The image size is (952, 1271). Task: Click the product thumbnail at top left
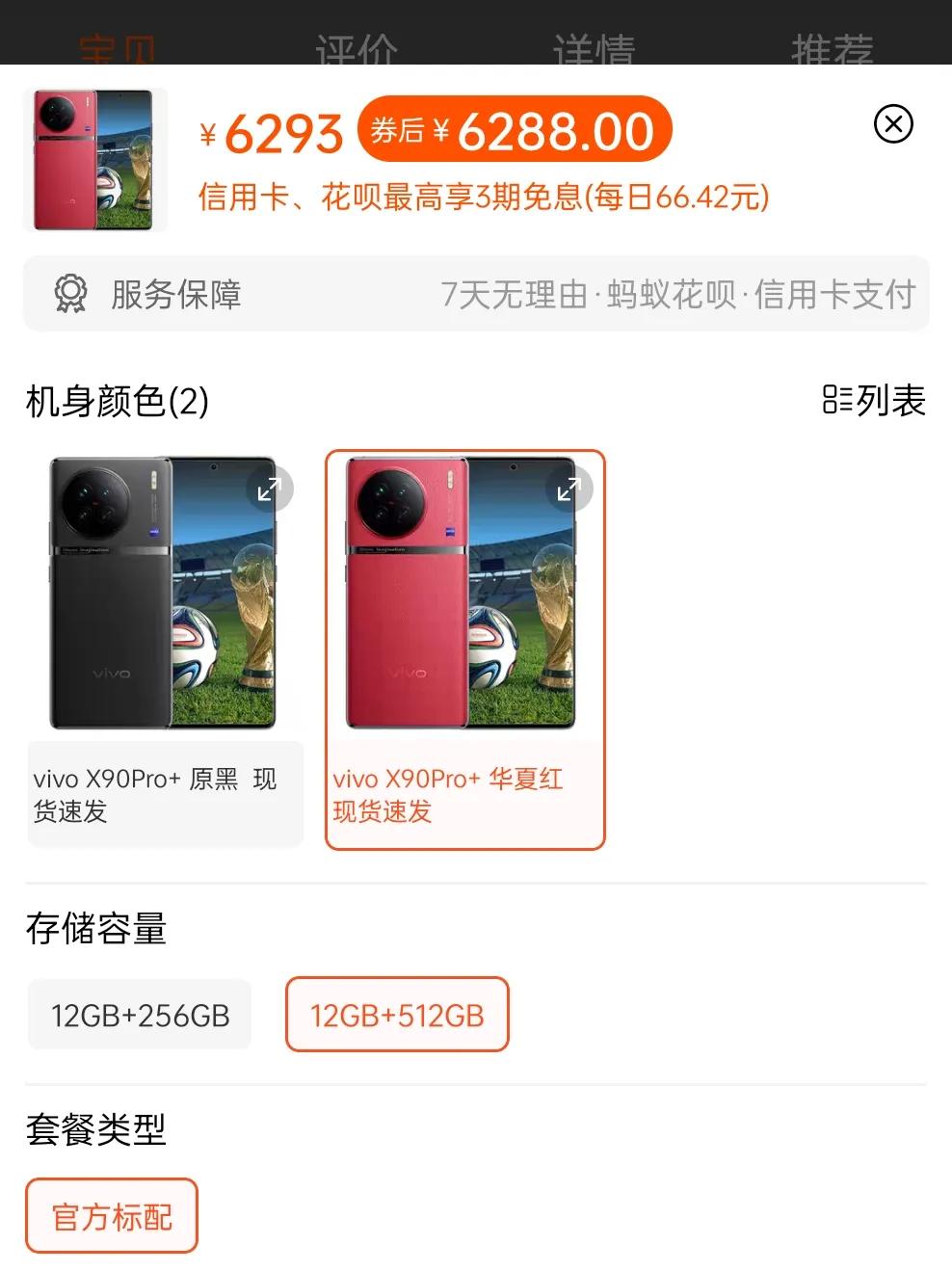point(93,158)
